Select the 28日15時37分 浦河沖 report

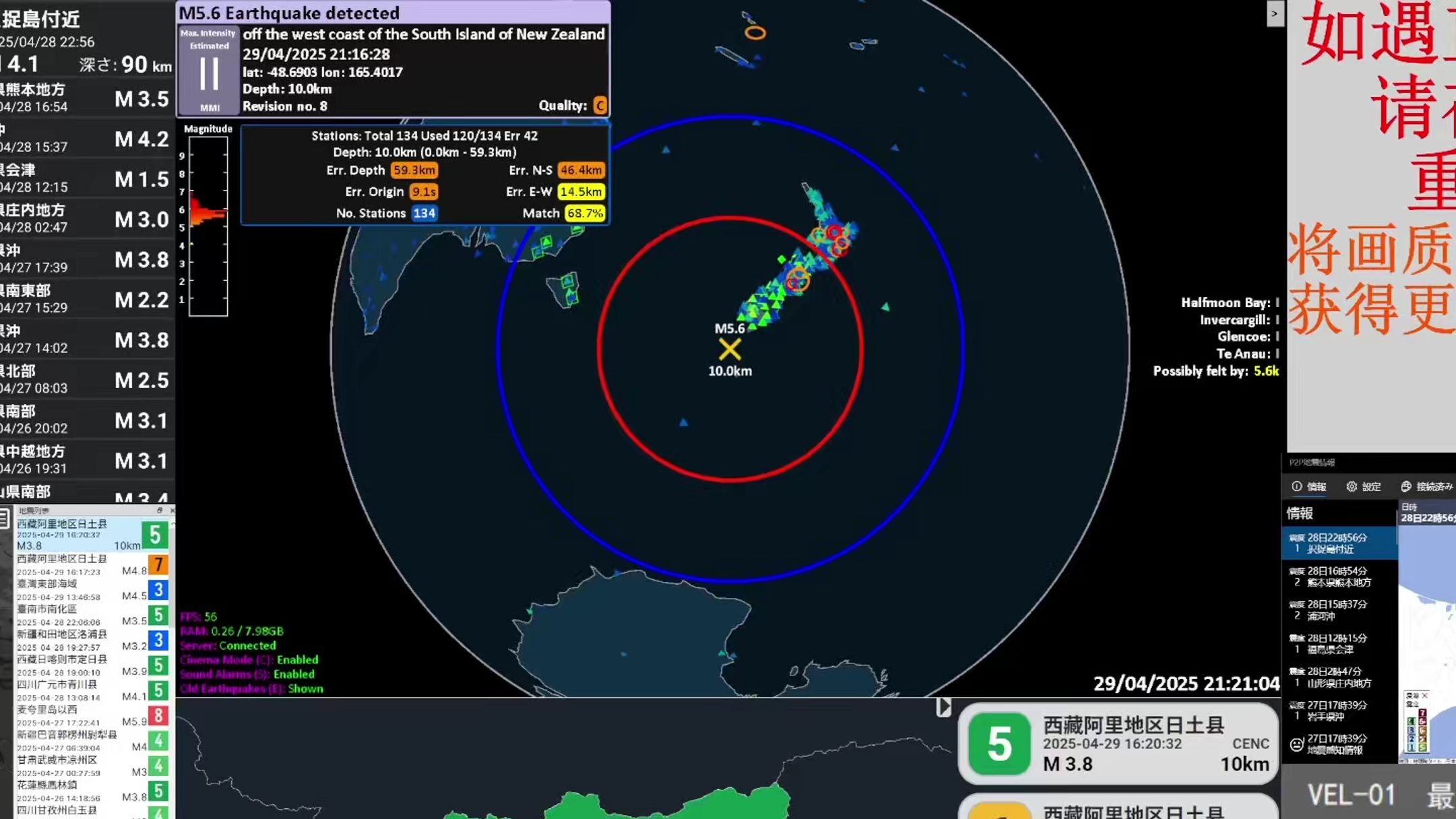click(1339, 610)
